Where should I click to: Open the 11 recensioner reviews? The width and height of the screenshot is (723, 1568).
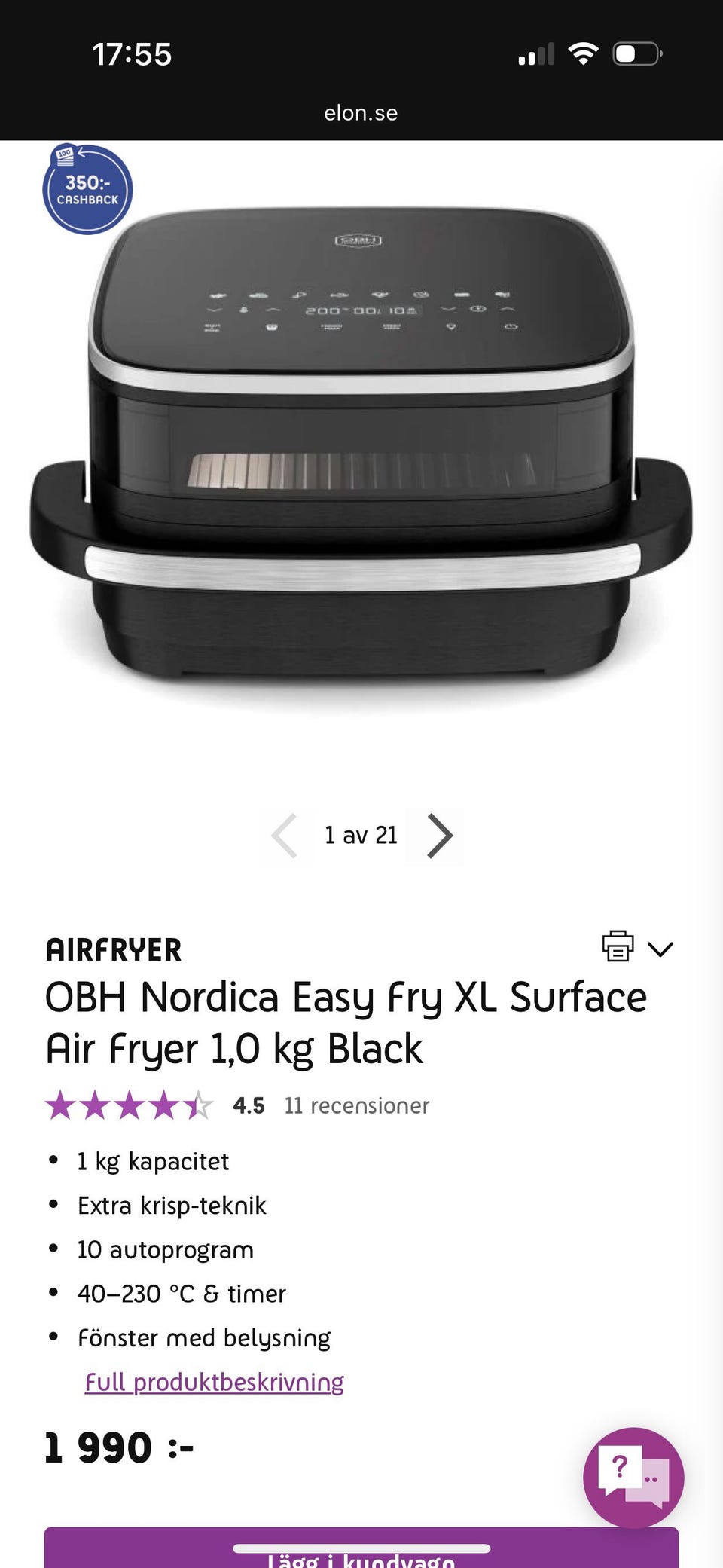(x=356, y=1105)
